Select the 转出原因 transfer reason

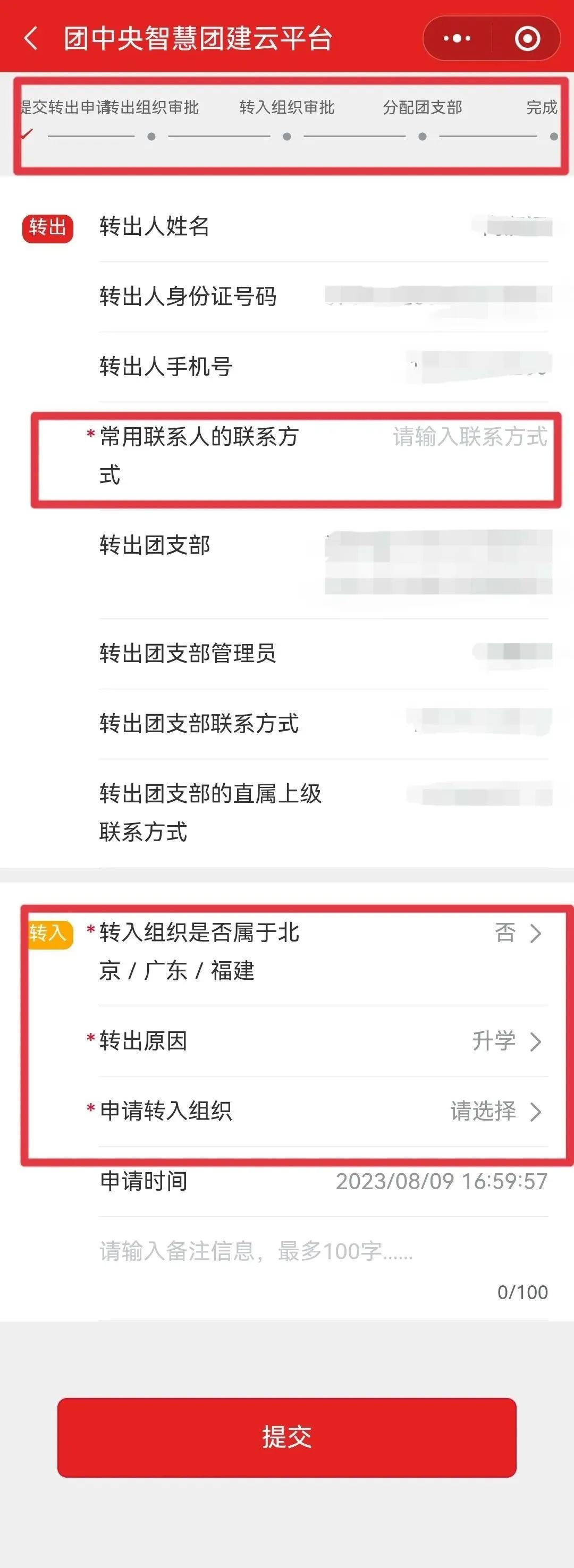(507, 1041)
